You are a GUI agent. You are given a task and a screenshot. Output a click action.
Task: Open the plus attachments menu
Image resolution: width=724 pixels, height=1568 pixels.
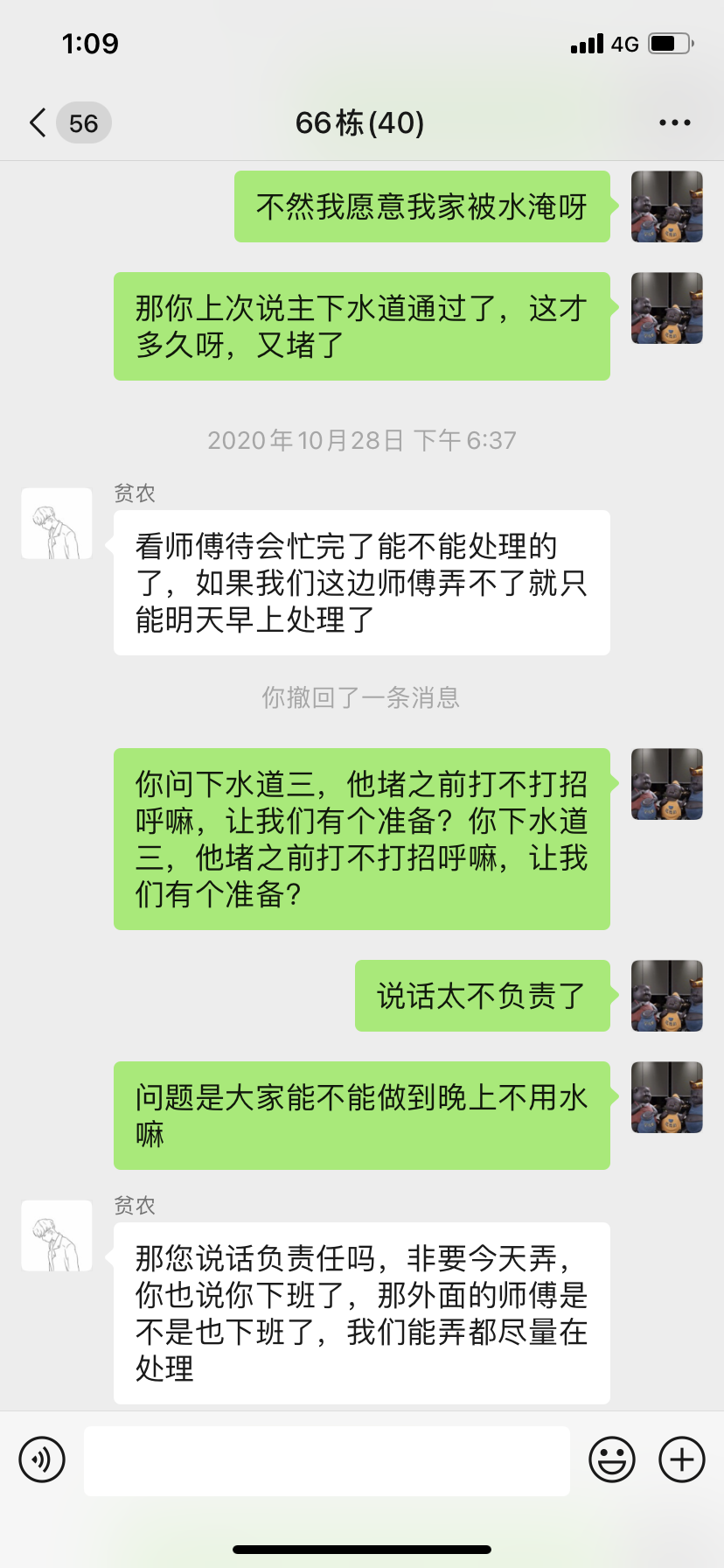point(681,1459)
